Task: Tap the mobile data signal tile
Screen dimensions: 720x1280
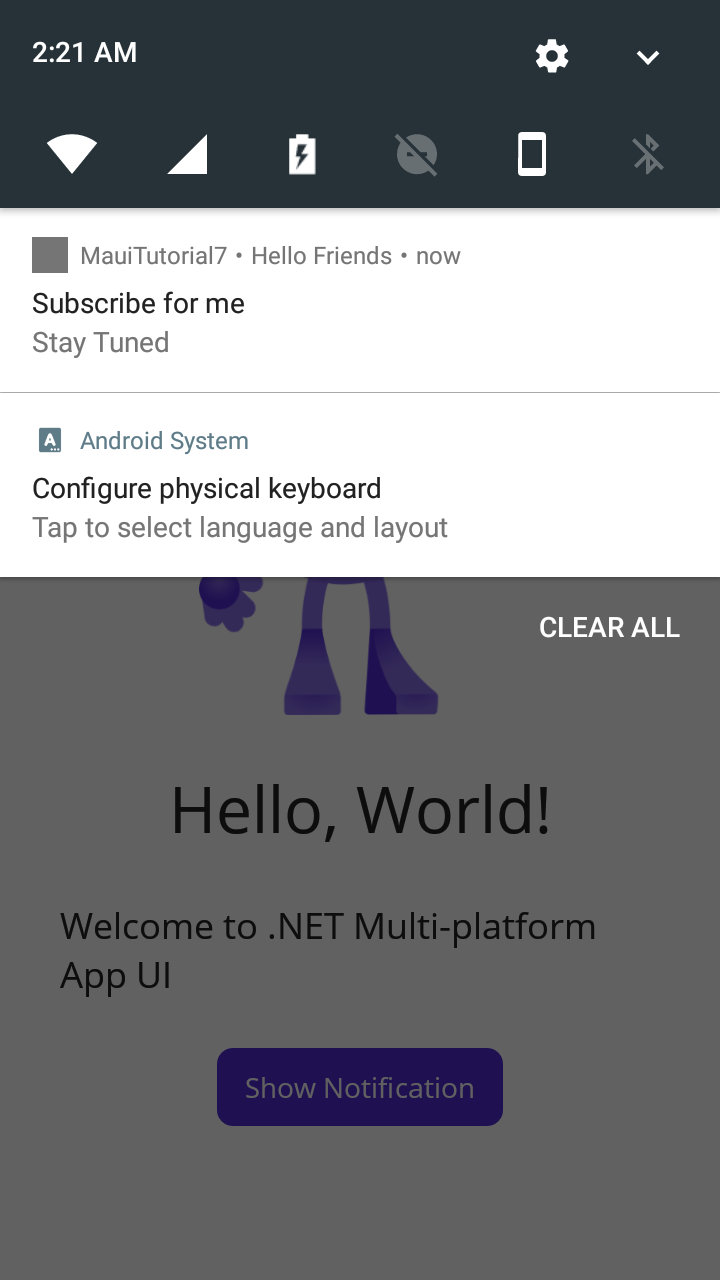Action: tap(187, 155)
